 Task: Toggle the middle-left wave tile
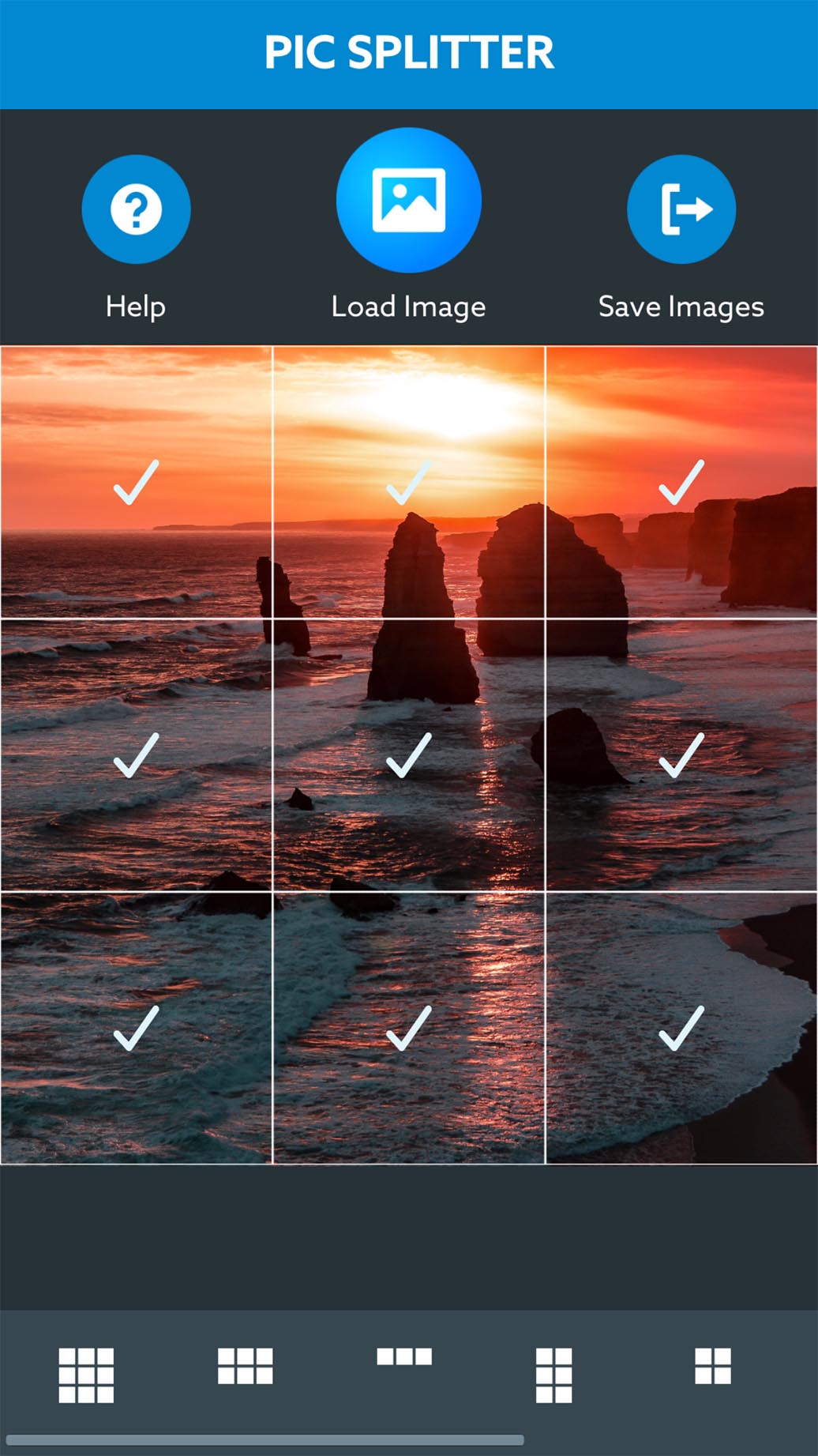136,755
